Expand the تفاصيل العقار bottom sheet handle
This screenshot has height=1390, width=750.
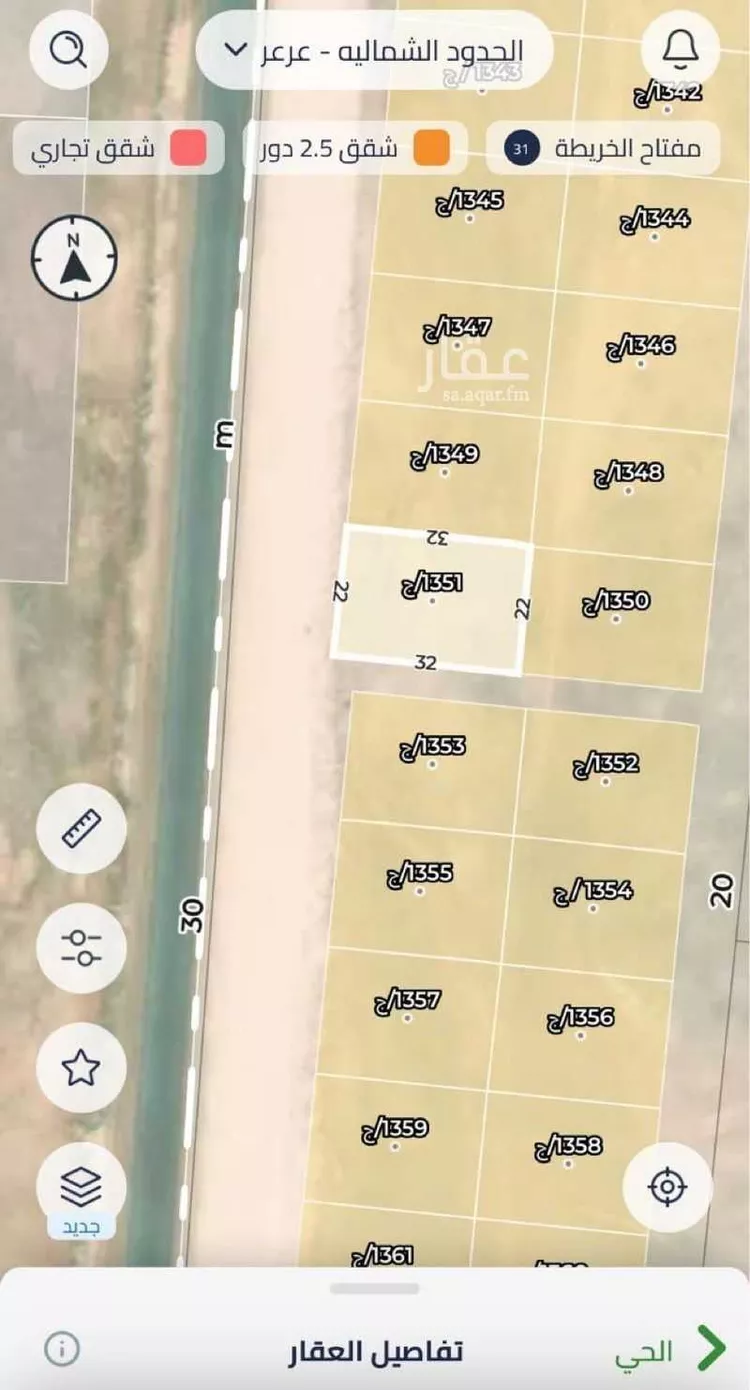coord(374,1289)
